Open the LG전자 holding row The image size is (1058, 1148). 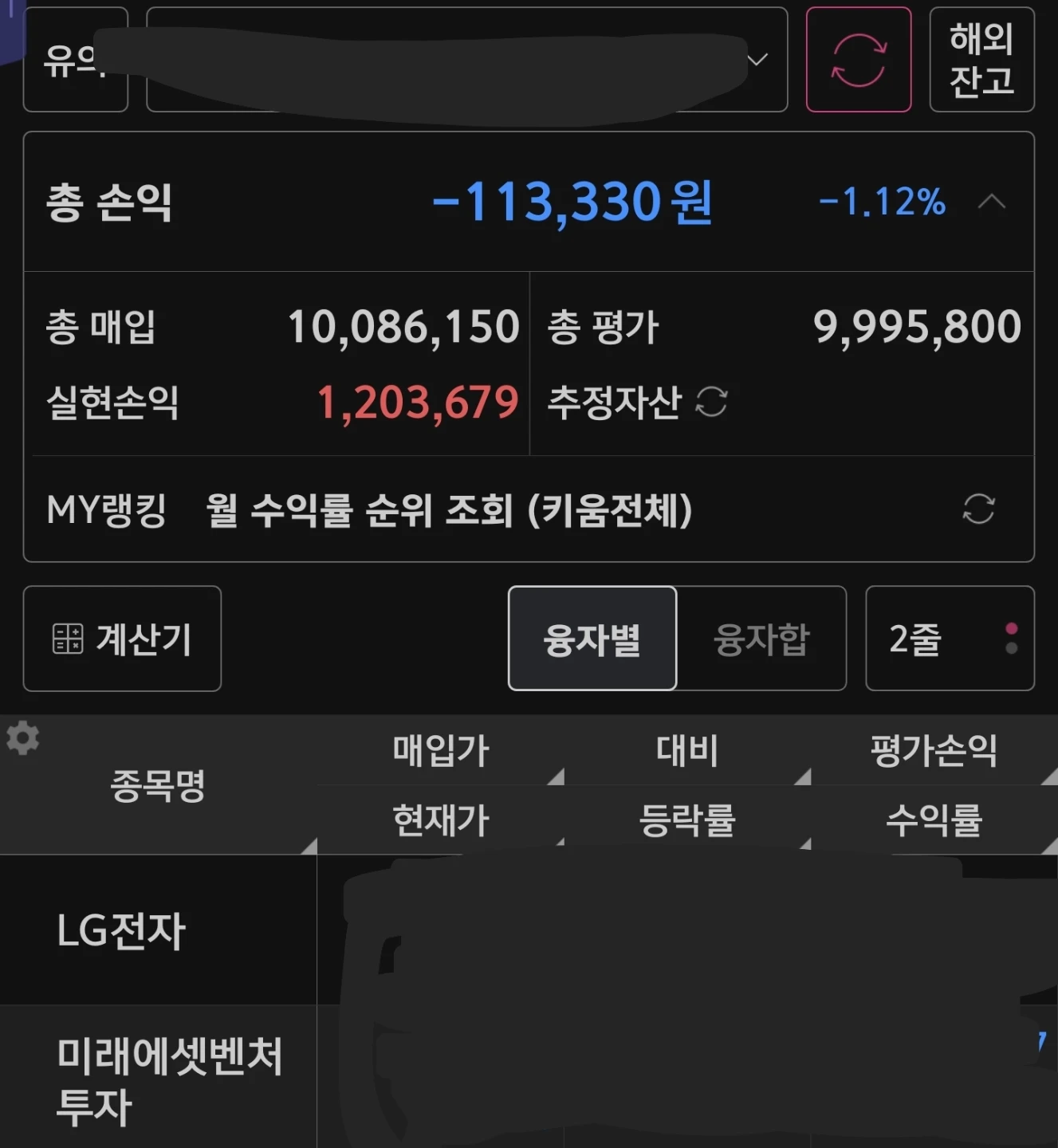529,930
